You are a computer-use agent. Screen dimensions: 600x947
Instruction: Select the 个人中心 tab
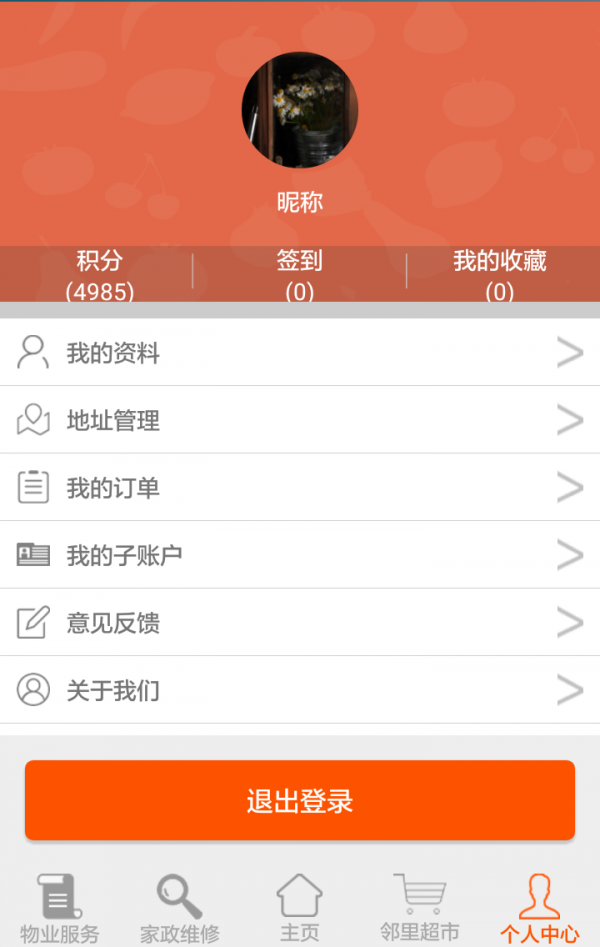point(540,908)
